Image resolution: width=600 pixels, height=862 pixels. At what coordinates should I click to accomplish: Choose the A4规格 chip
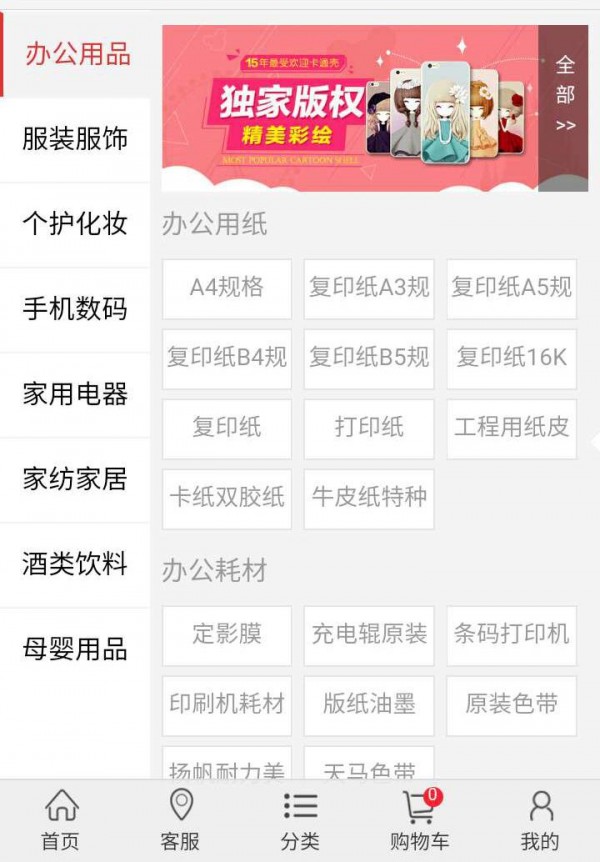coord(227,288)
